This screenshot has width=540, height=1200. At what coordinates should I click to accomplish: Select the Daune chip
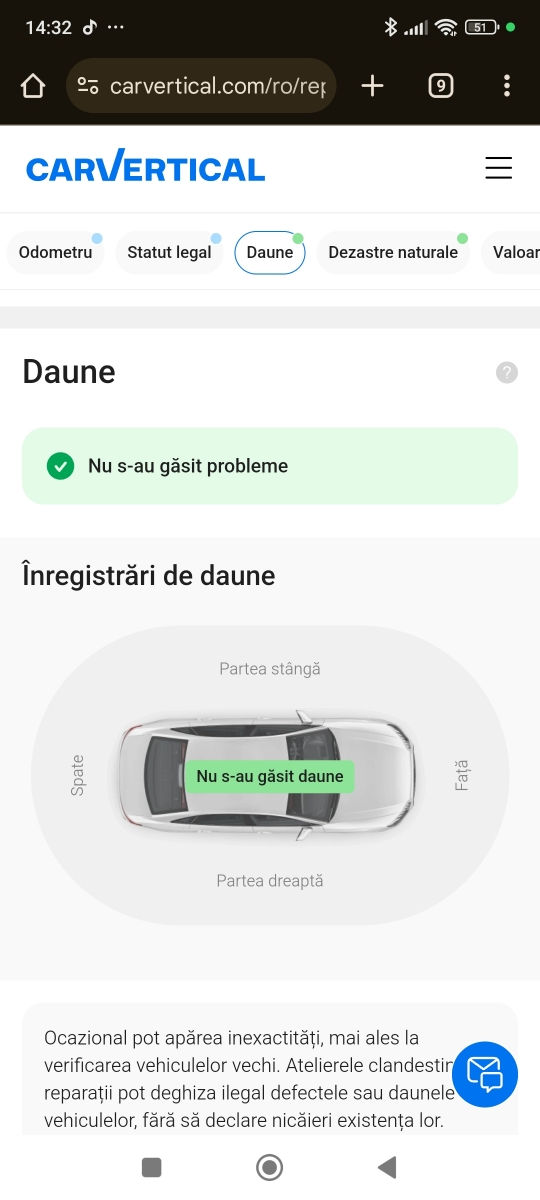pyautogui.click(x=270, y=252)
